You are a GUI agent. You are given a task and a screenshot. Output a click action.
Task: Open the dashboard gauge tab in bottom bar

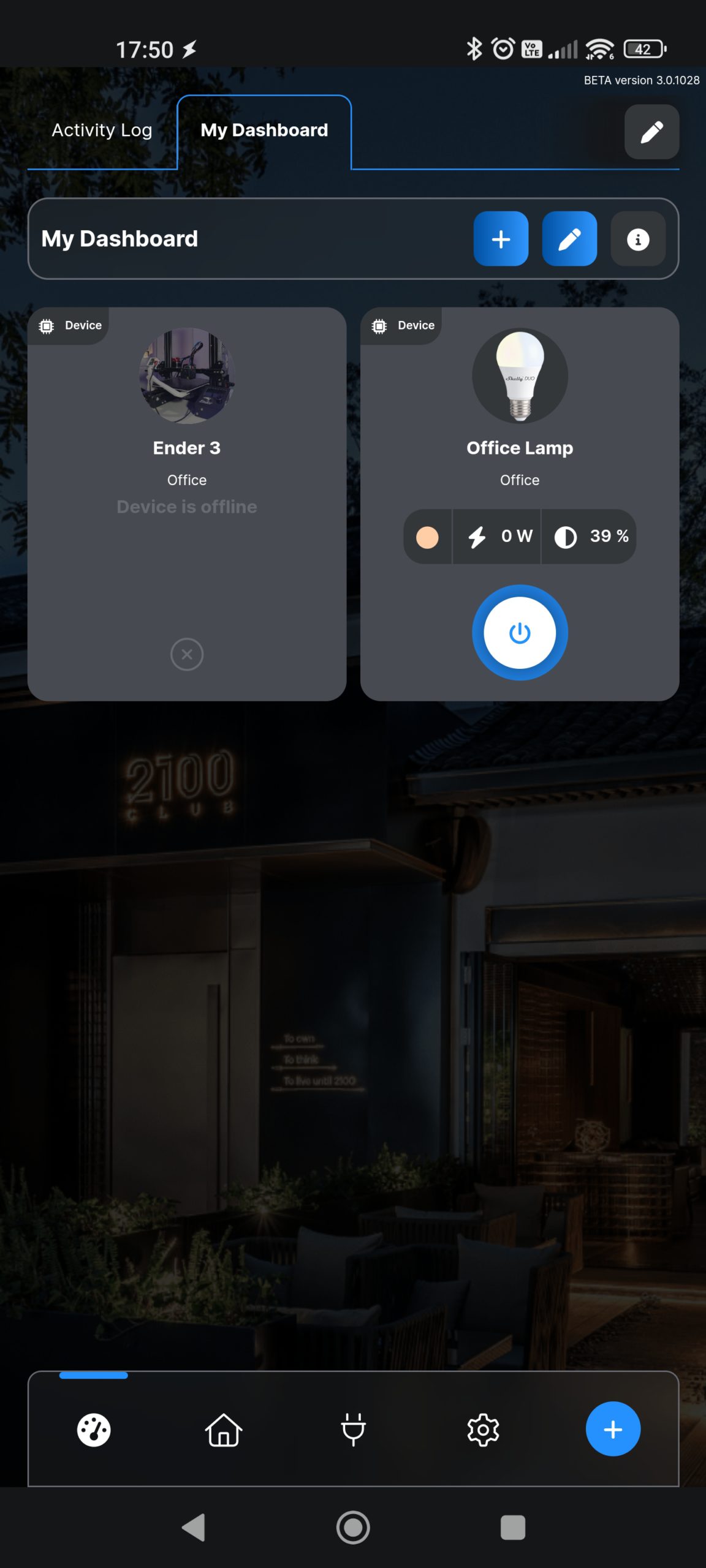94,1430
